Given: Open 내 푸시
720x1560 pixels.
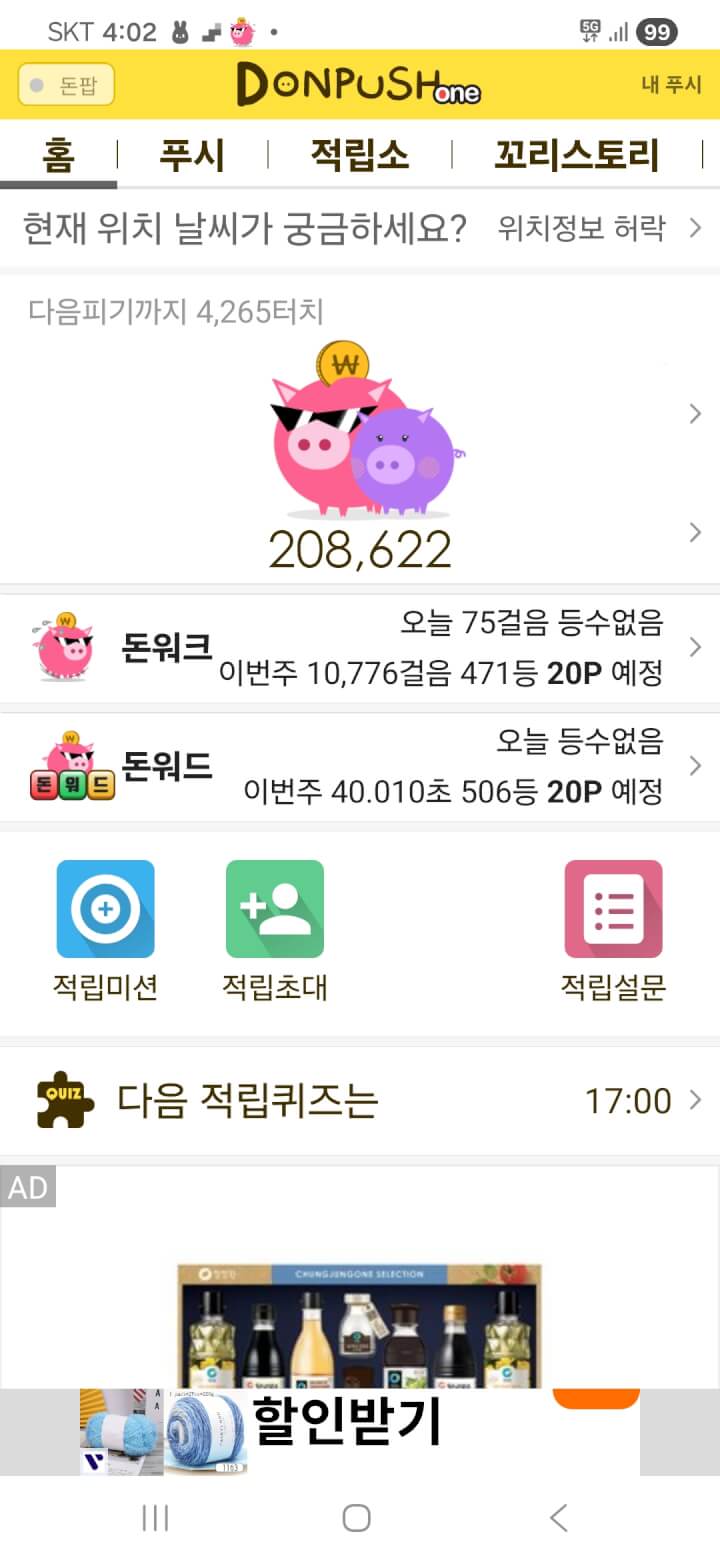Looking at the screenshot, I should 671,86.
